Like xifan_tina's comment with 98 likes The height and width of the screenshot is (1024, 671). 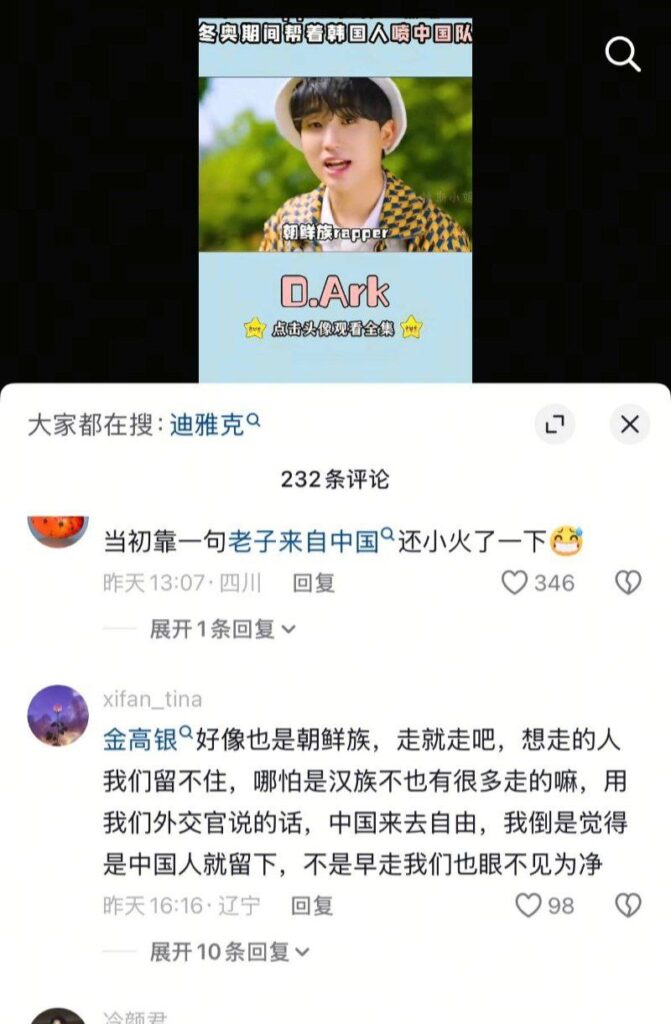click(x=528, y=906)
